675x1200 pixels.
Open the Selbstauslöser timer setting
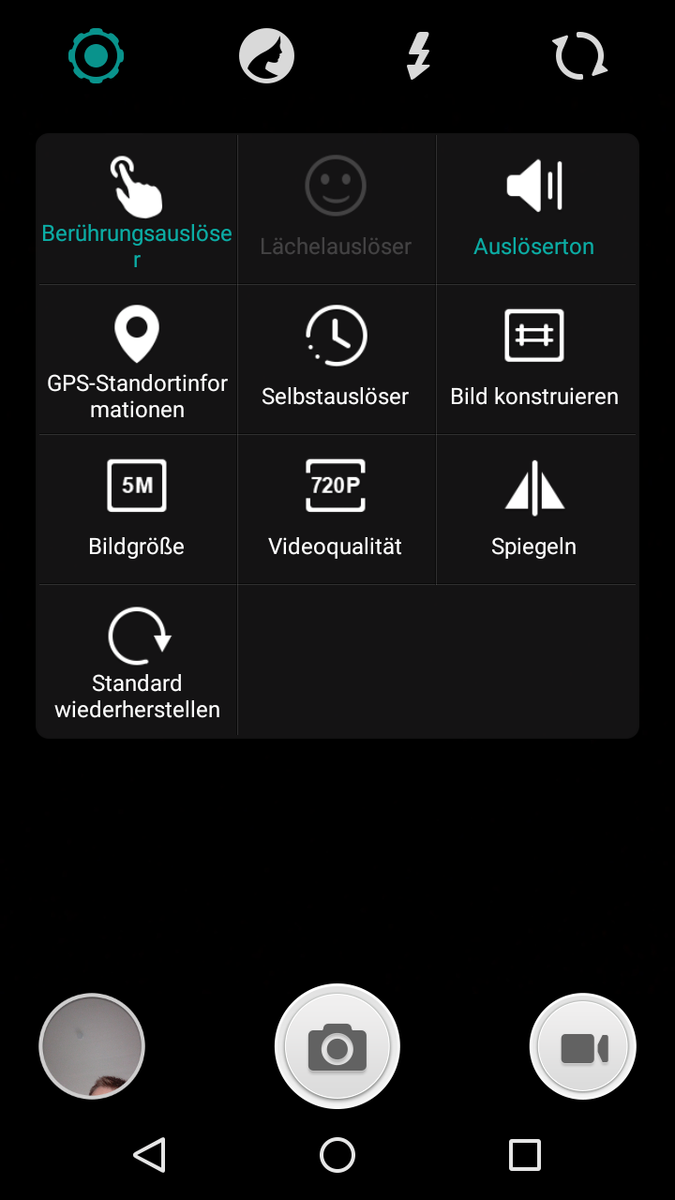point(336,360)
